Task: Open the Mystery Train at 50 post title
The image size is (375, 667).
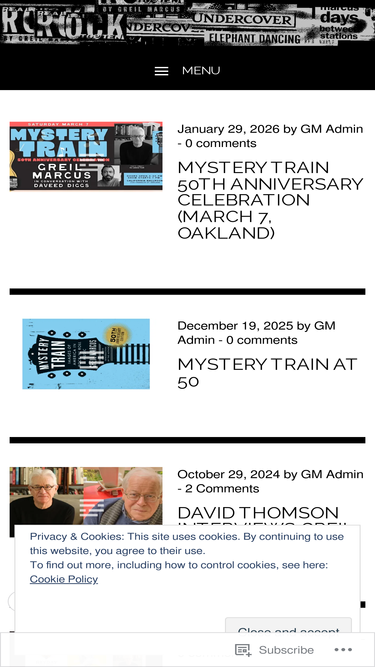Action: 267,373
